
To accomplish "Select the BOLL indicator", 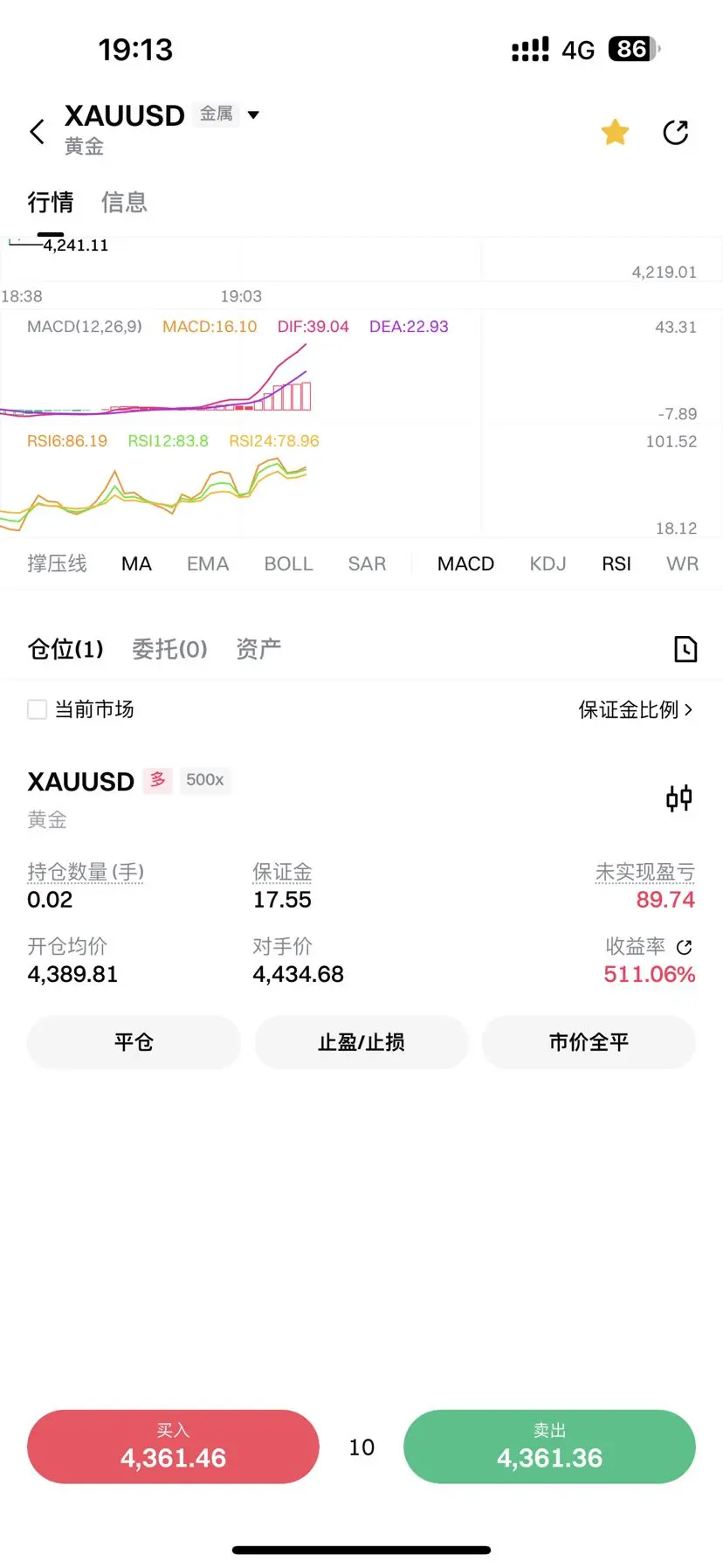I will pyautogui.click(x=288, y=564).
